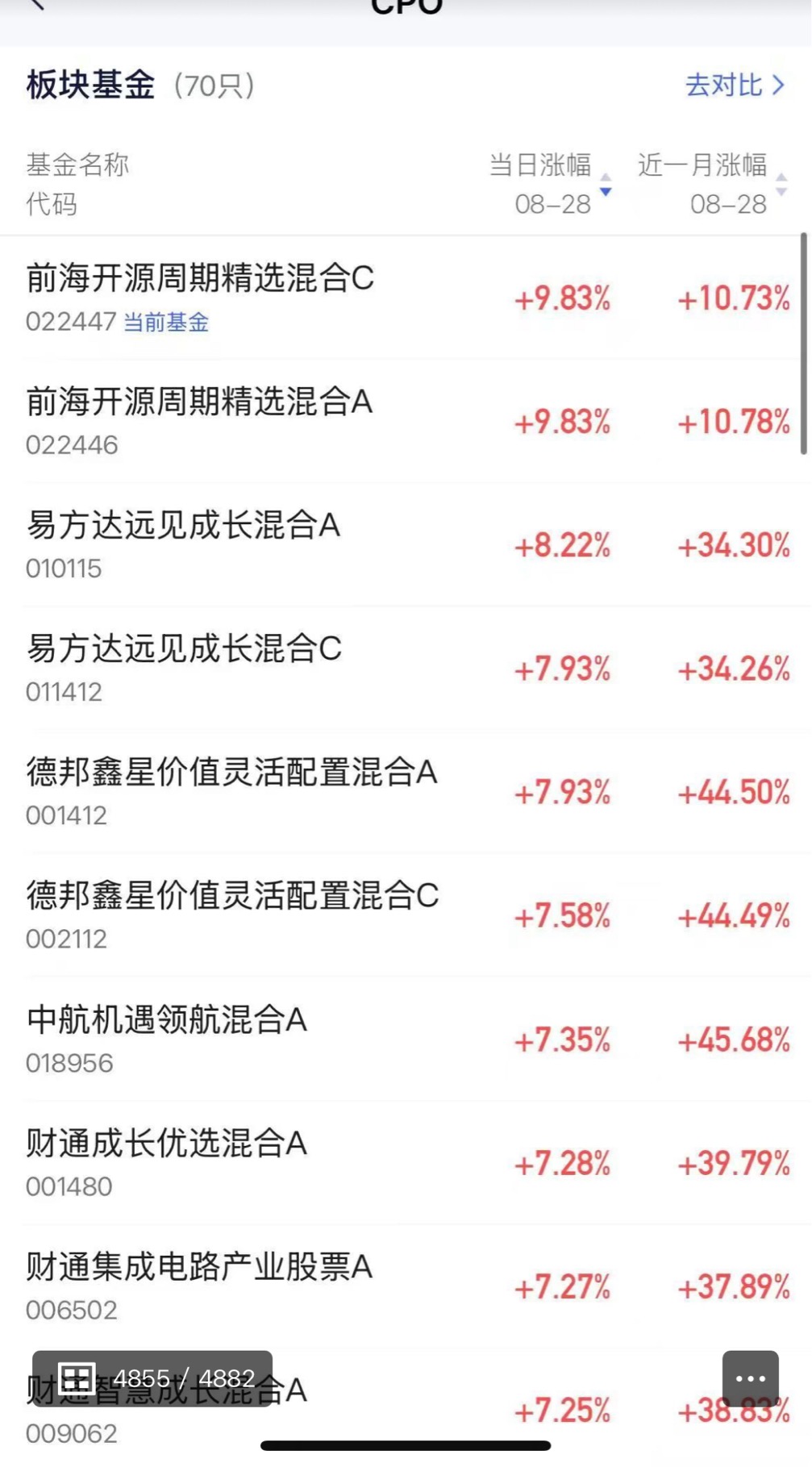Open the image grid counter 4855/4882
Screen dimensions: 812x1467
[152, 1378]
